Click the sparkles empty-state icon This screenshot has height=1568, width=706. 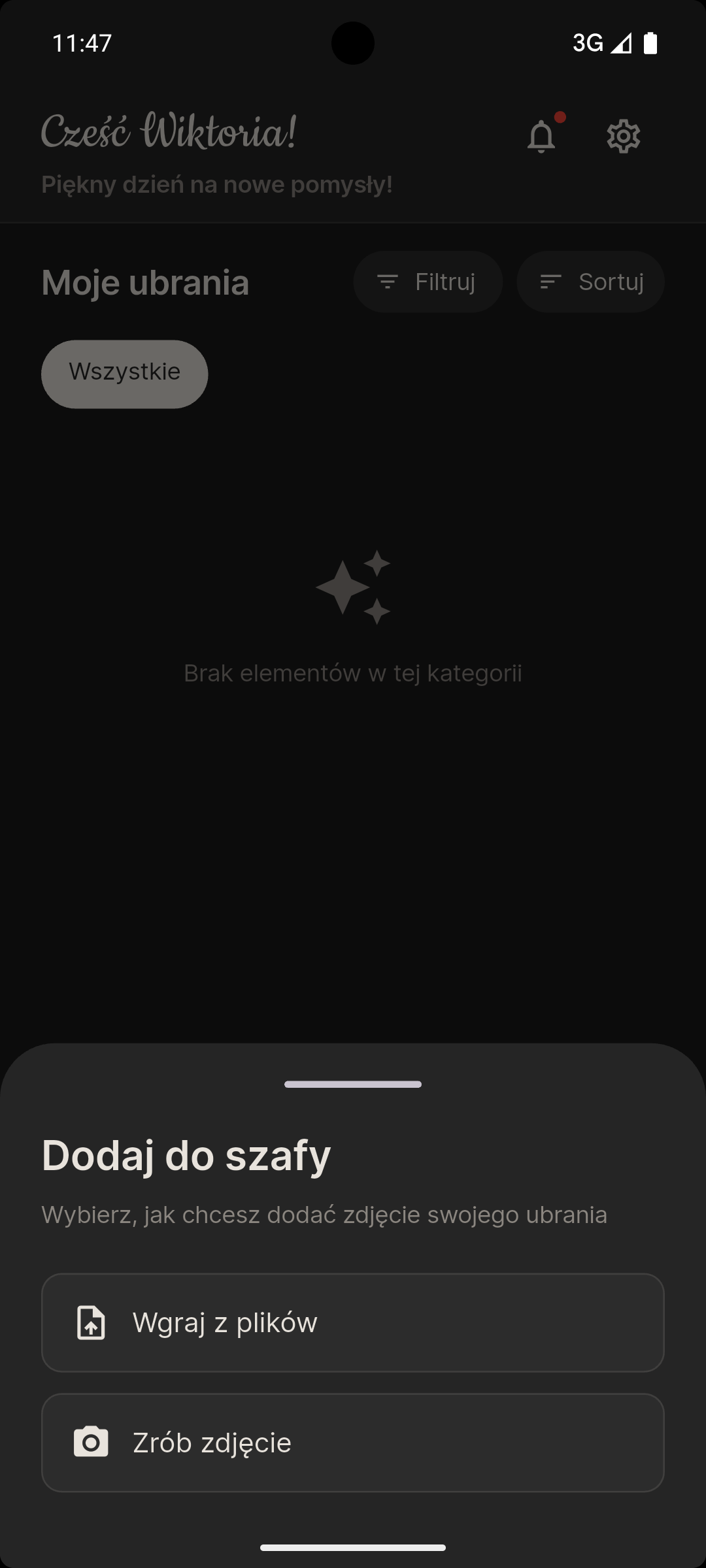point(353,587)
